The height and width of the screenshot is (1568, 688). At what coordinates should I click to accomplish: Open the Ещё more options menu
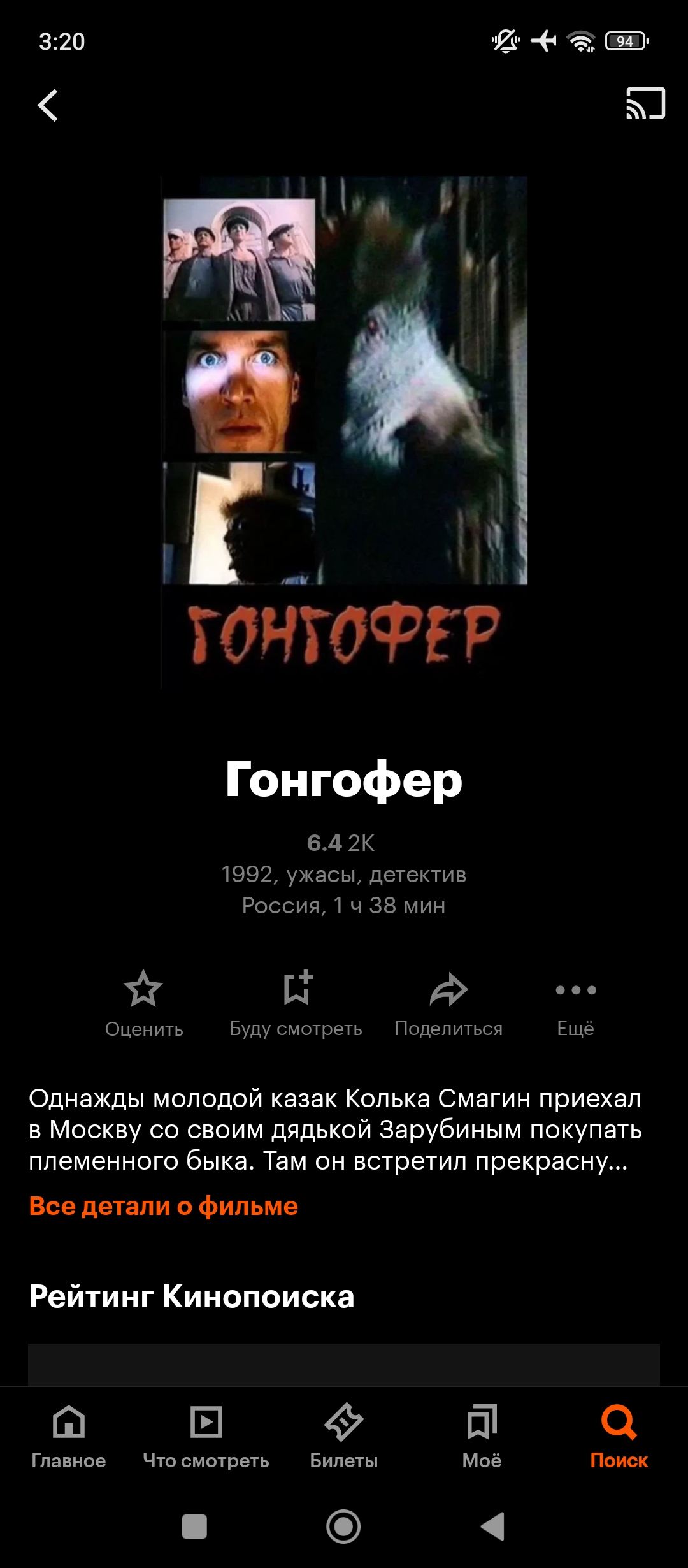(x=576, y=1001)
